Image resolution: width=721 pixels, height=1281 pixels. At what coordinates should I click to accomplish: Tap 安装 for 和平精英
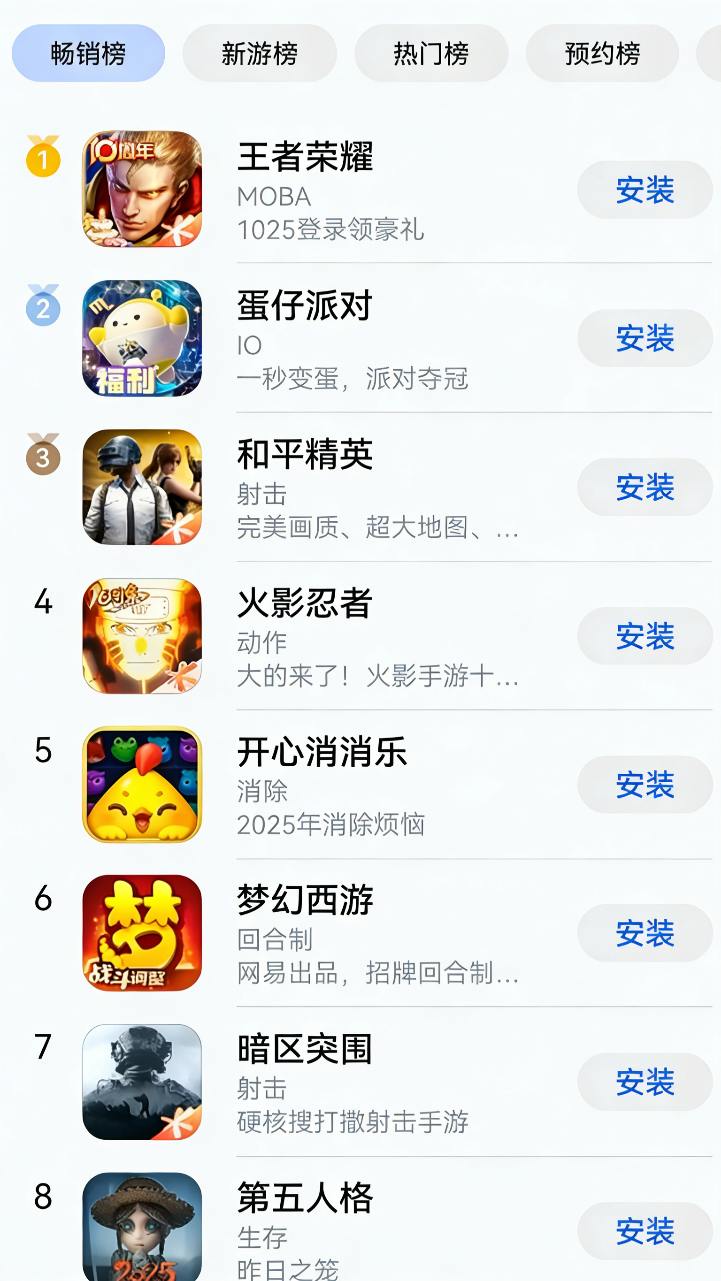pos(645,487)
